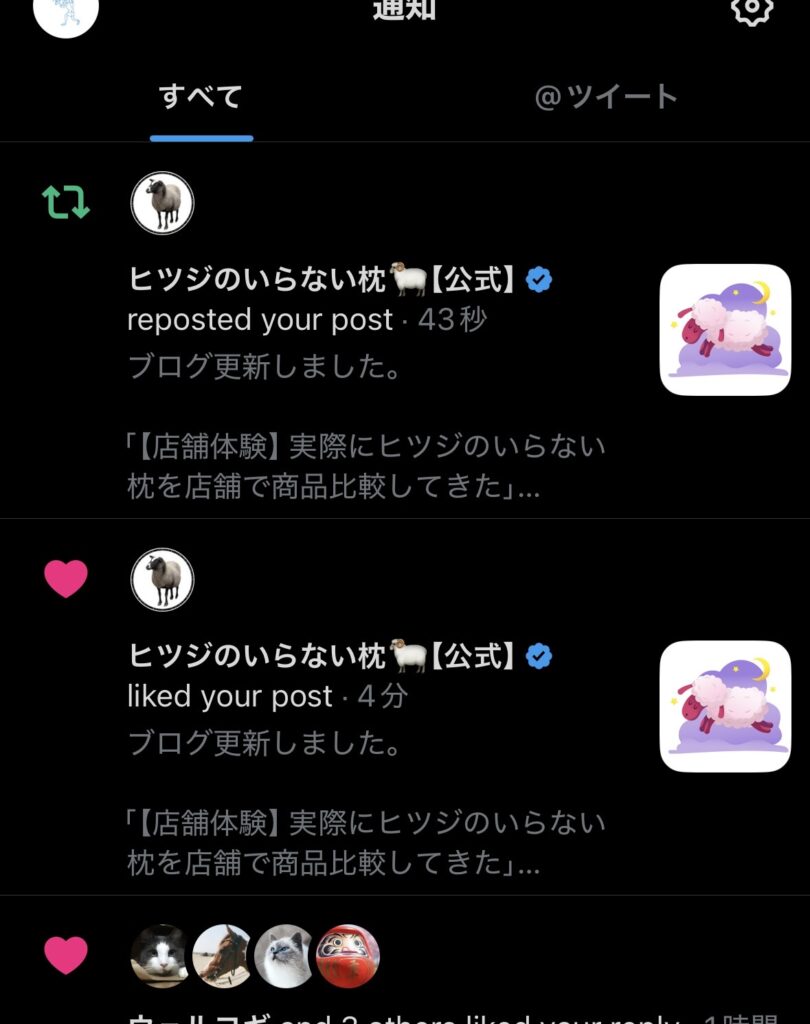
Task: Open the profile avatar drawer menu
Action: 66,12
